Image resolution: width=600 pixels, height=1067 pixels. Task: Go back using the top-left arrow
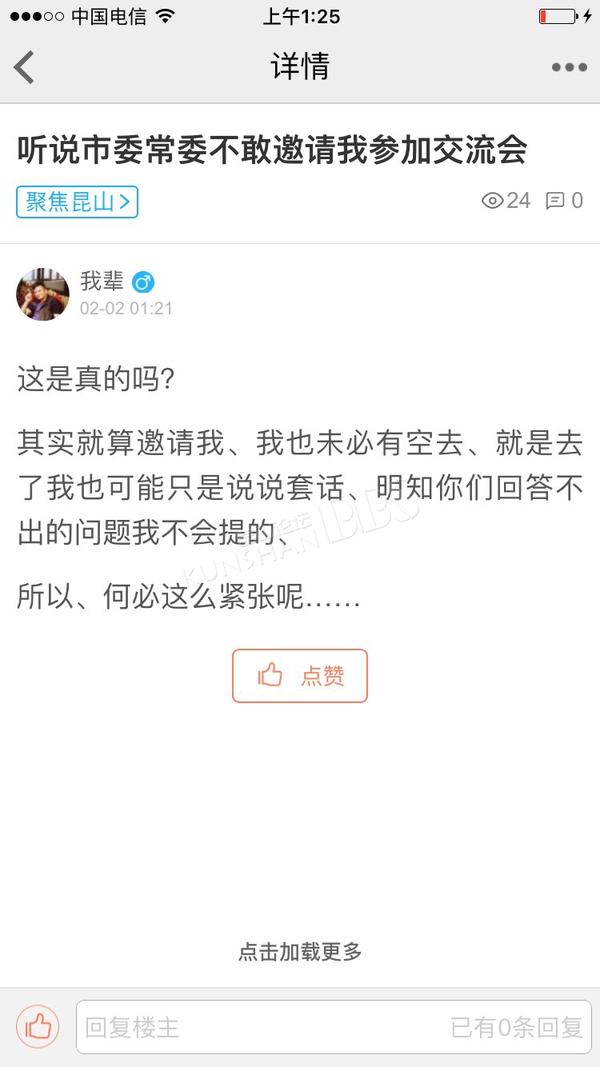click(24, 67)
